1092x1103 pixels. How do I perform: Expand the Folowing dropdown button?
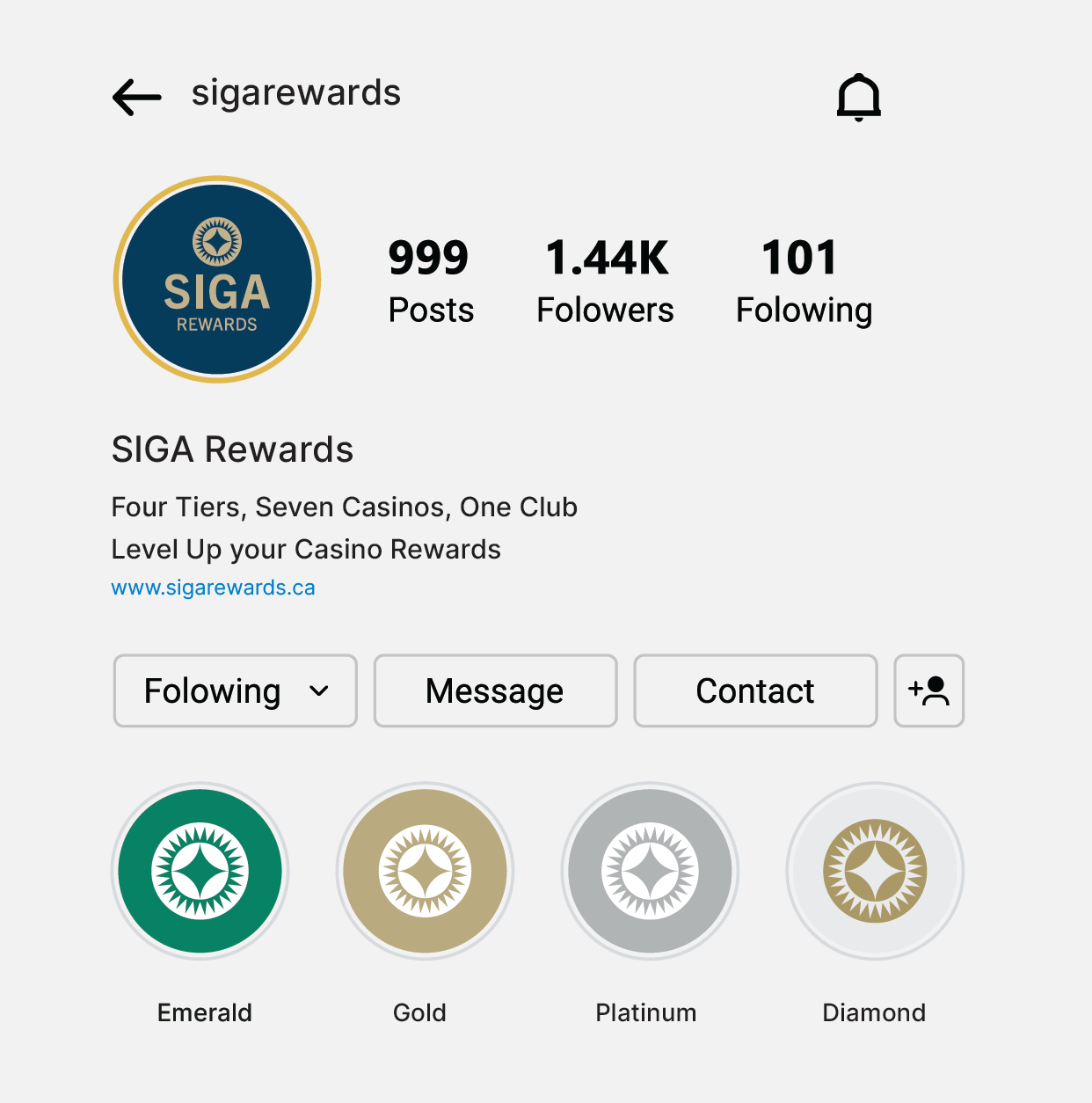[x=235, y=690]
